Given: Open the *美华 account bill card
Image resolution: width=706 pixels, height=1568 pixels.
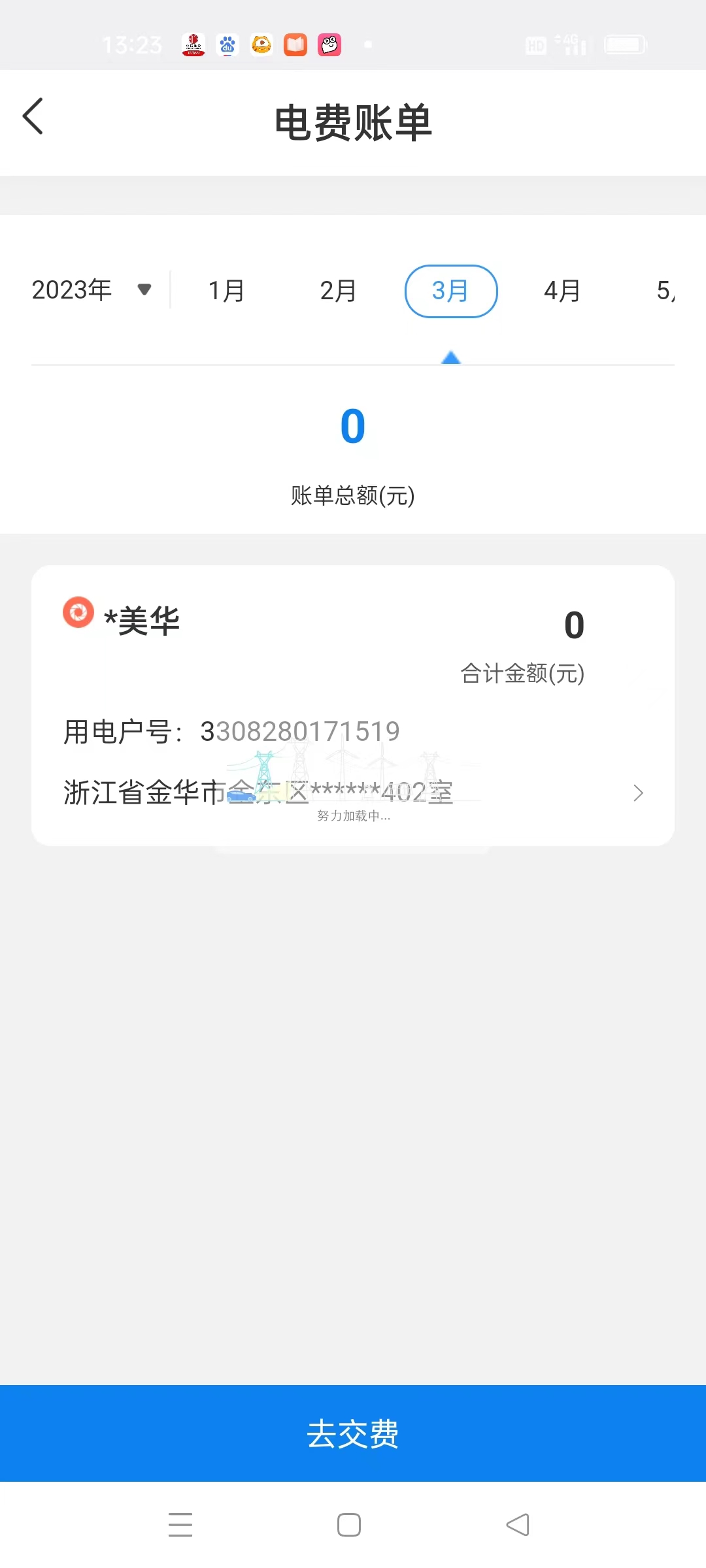Looking at the screenshot, I should (353, 706).
